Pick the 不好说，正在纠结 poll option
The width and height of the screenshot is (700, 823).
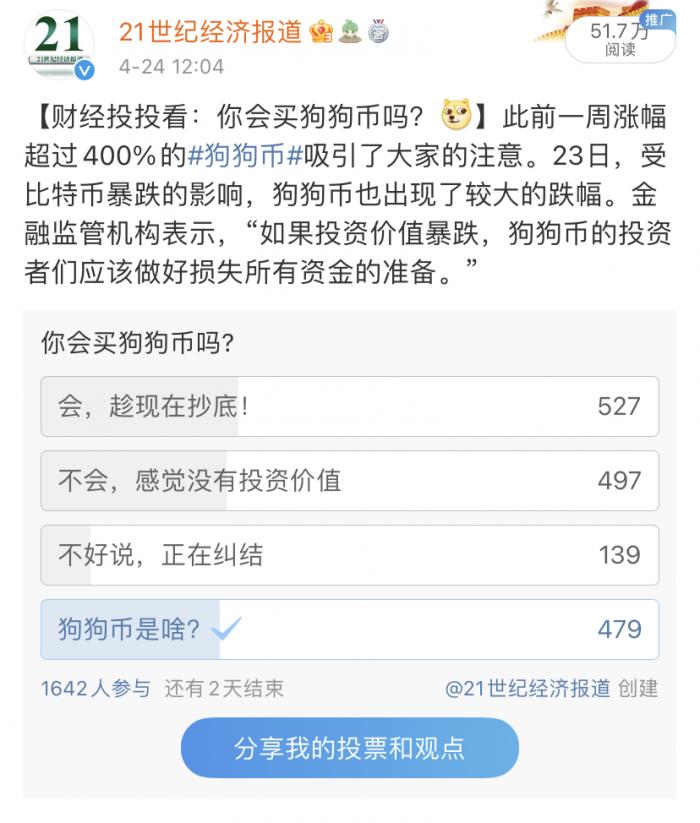tap(349, 555)
